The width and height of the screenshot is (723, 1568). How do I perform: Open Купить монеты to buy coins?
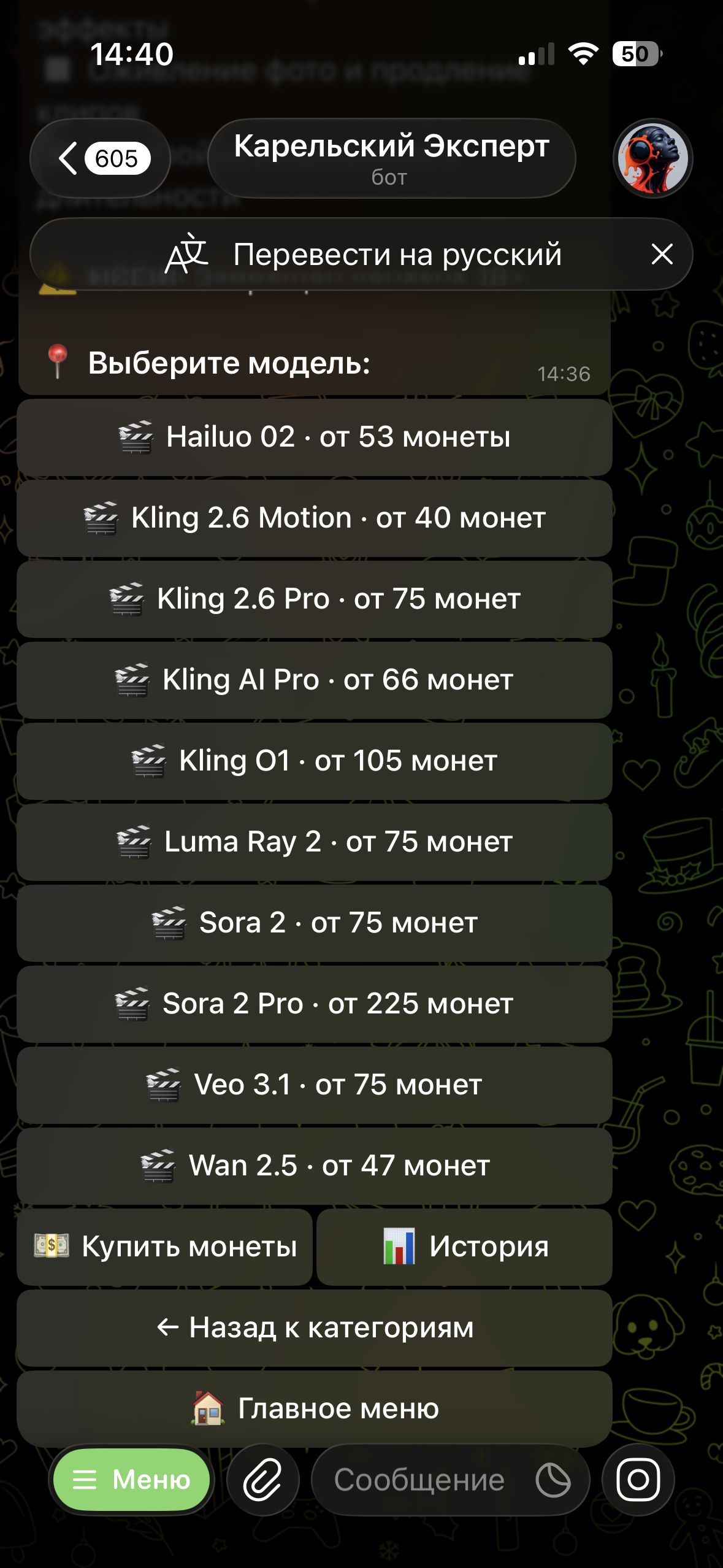tap(165, 1247)
